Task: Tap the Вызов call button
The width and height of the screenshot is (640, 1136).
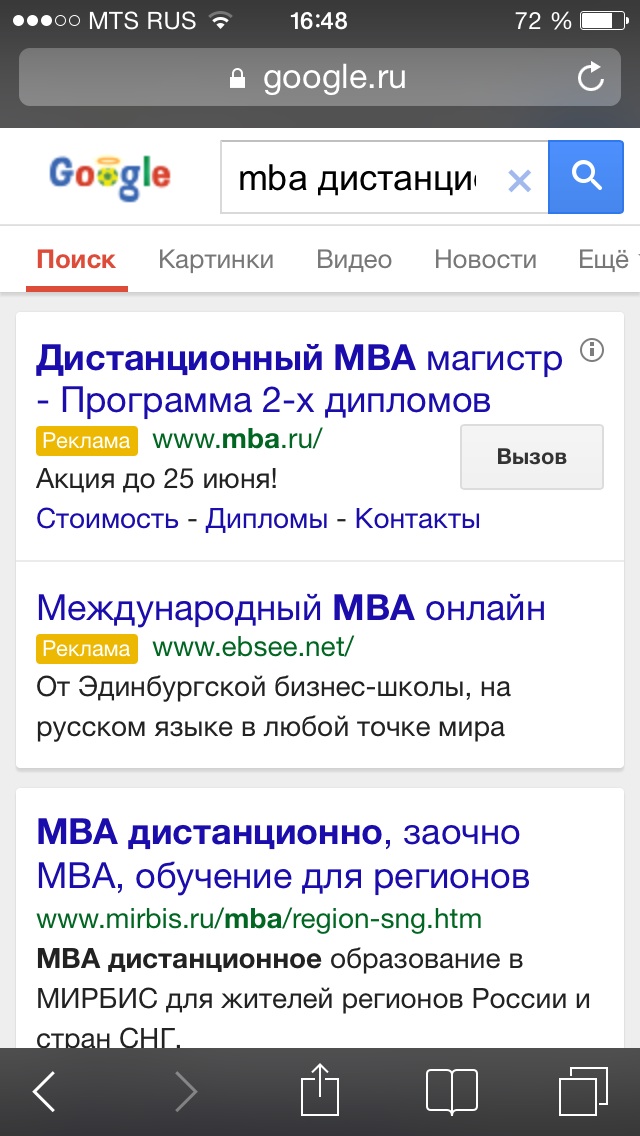Action: pyautogui.click(x=531, y=457)
